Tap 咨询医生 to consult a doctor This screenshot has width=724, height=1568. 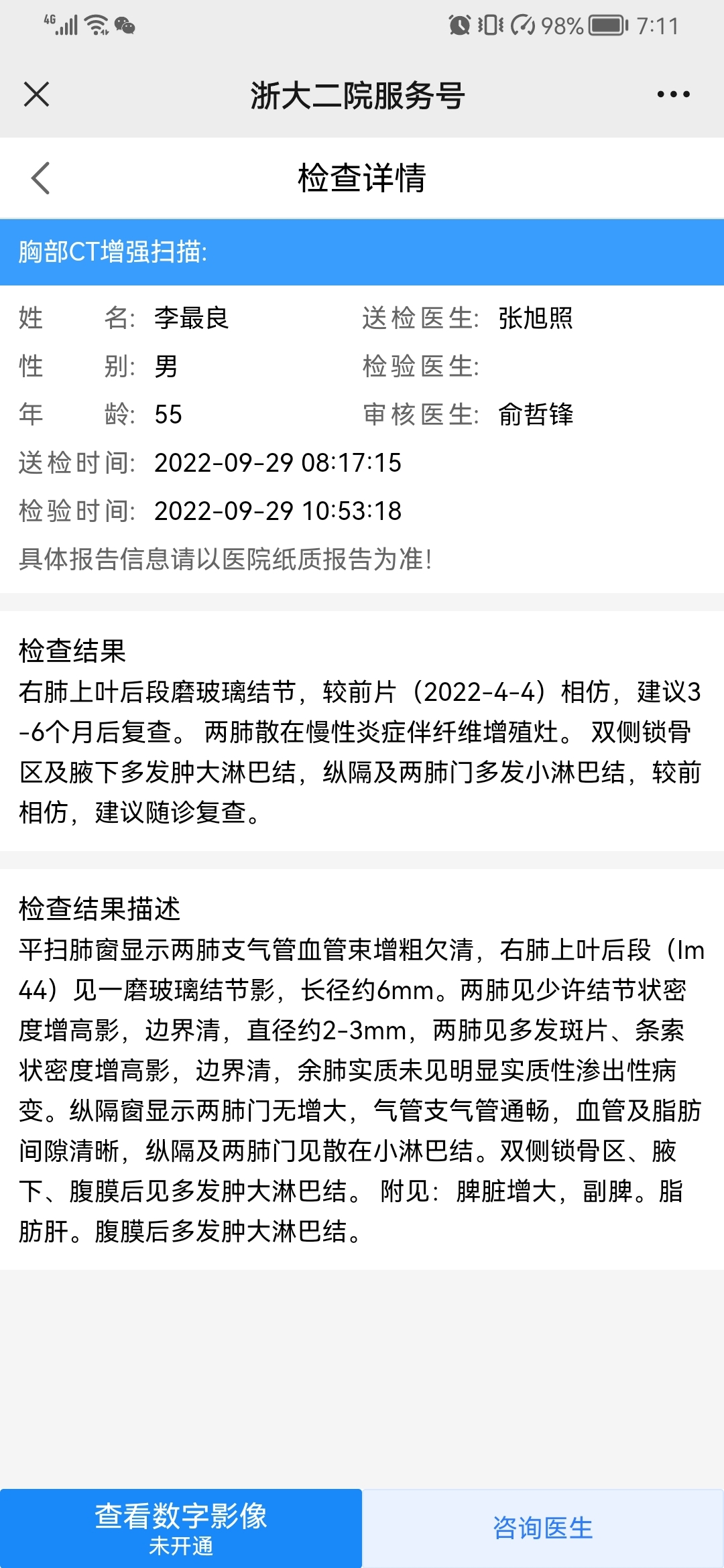[x=543, y=1528]
